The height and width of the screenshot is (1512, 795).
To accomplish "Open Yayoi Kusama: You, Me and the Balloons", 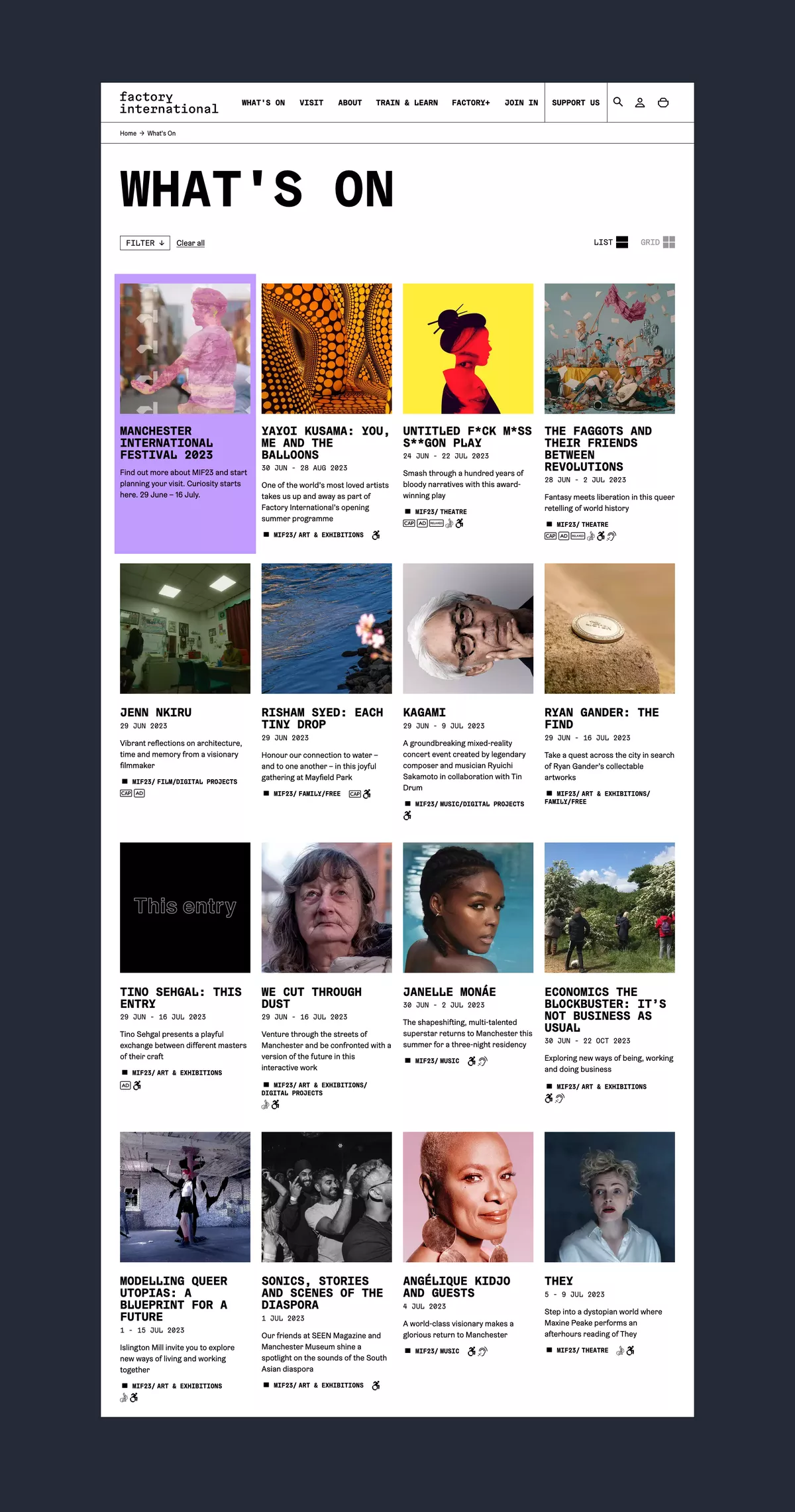I will click(325, 443).
